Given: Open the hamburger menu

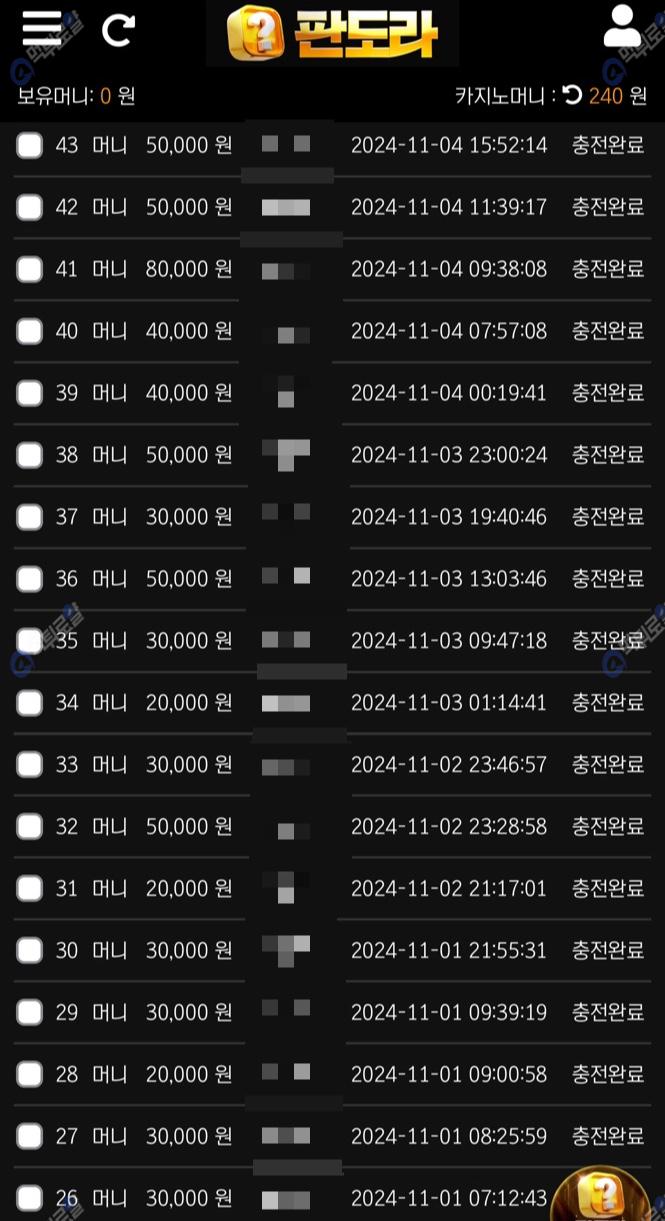Looking at the screenshot, I should [41, 28].
